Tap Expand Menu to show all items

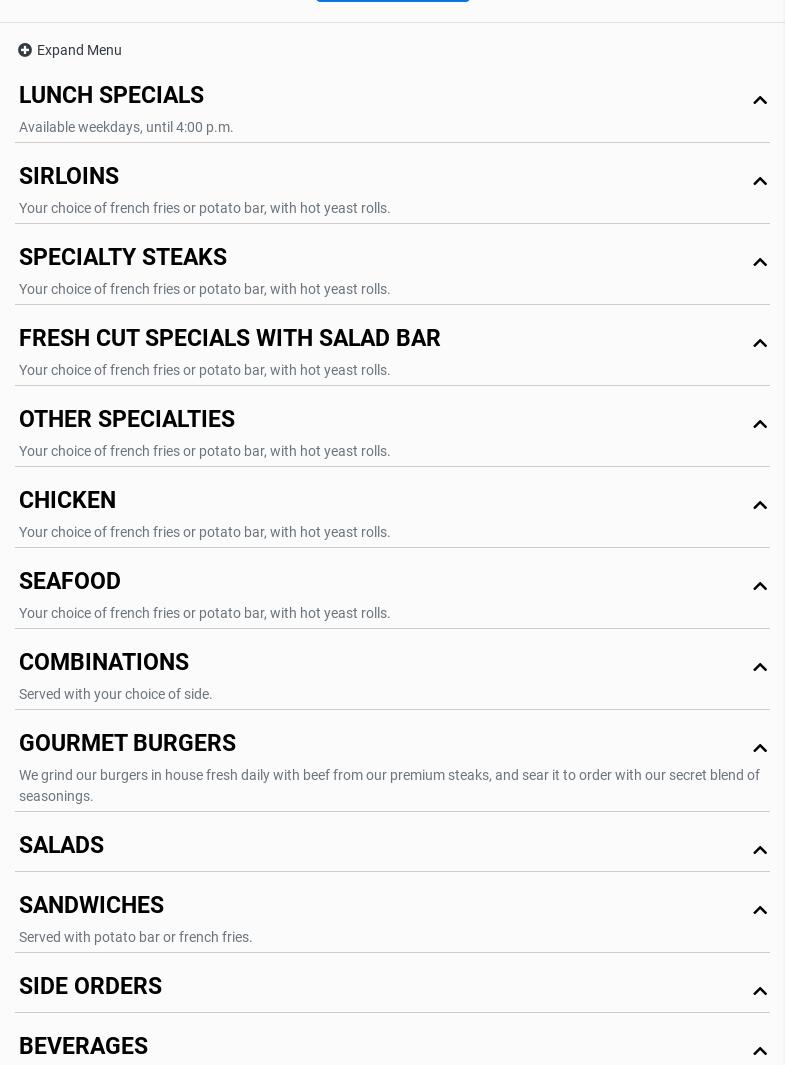pyautogui.click(x=70, y=50)
